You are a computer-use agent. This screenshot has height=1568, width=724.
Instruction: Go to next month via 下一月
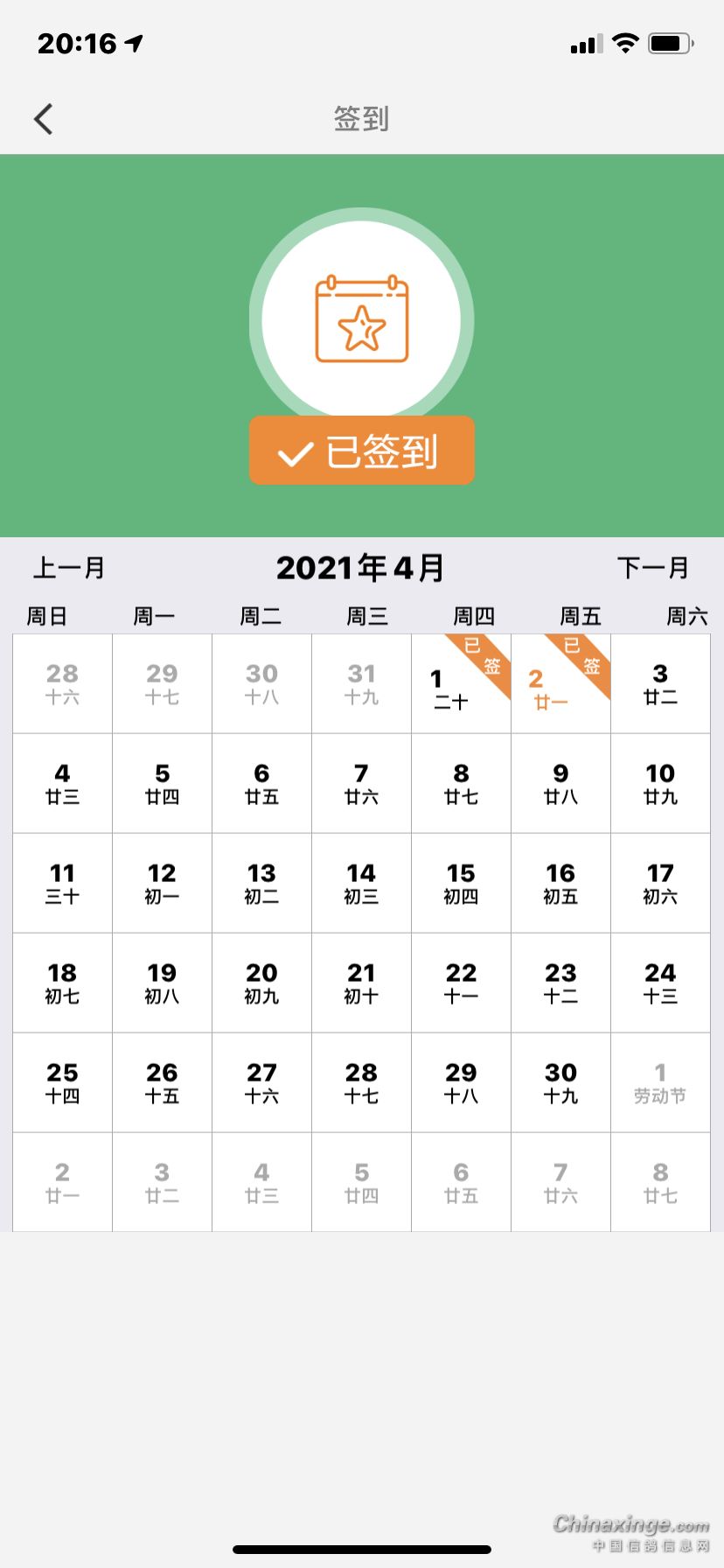[653, 568]
